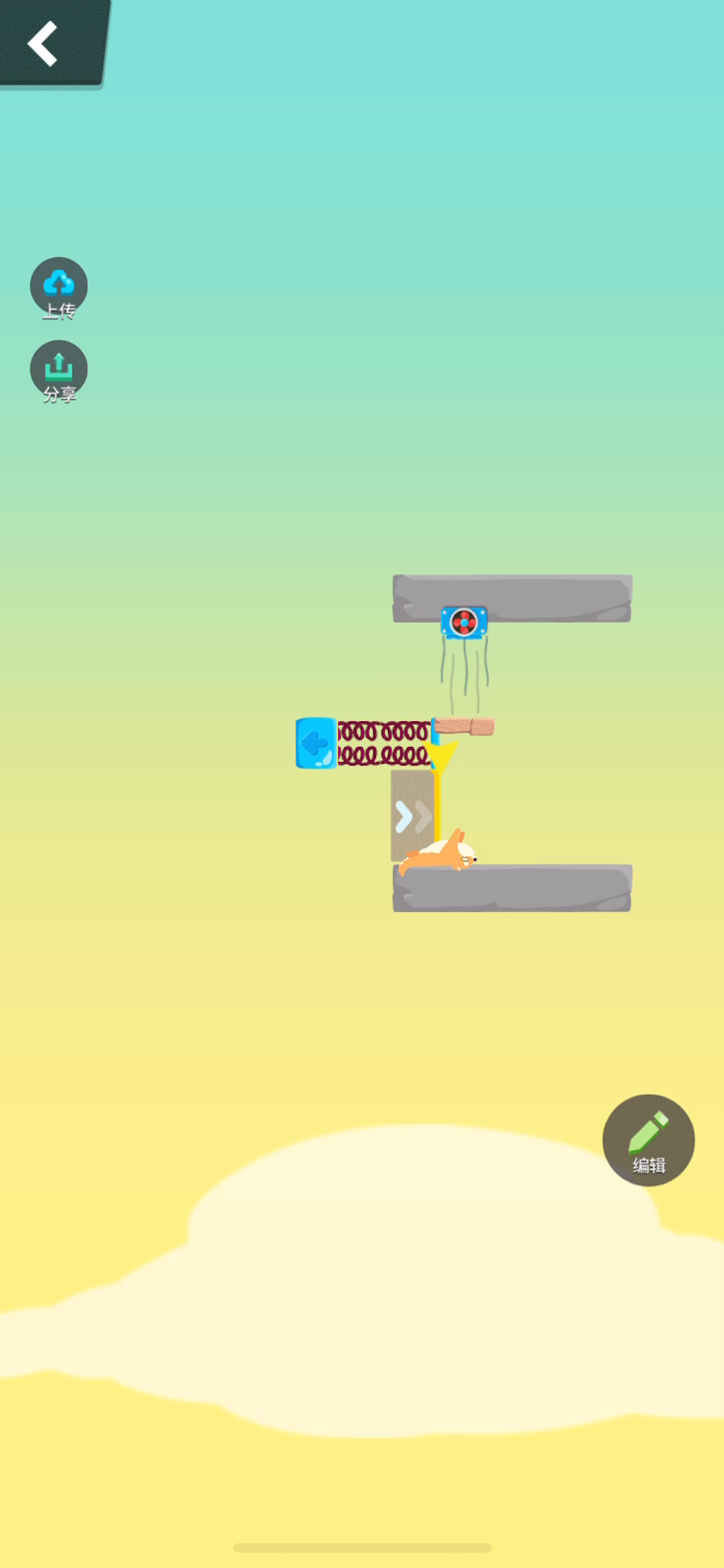Open the 编辑 edit pencil button
The width and height of the screenshot is (724, 1568).
point(649,1140)
